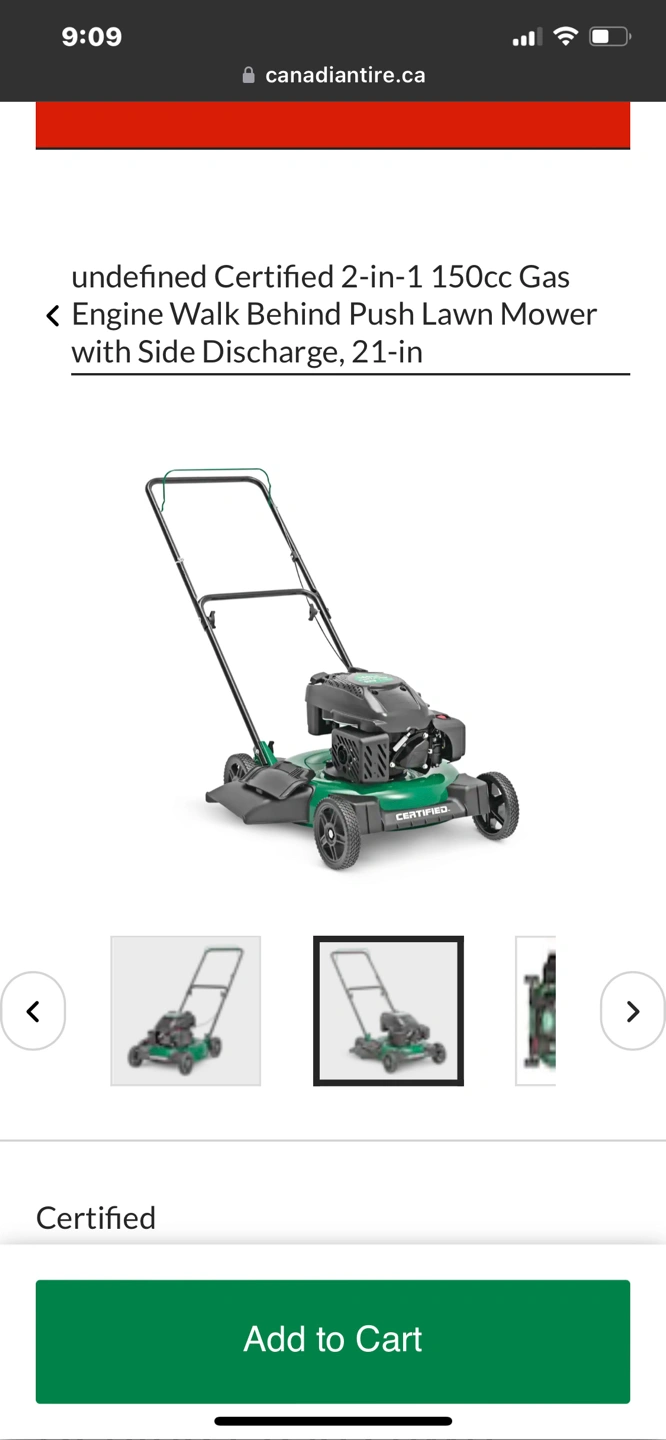Go back using the breadcrumb arrow
This screenshot has width=666, height=1440.
click(x=53, y=316)
